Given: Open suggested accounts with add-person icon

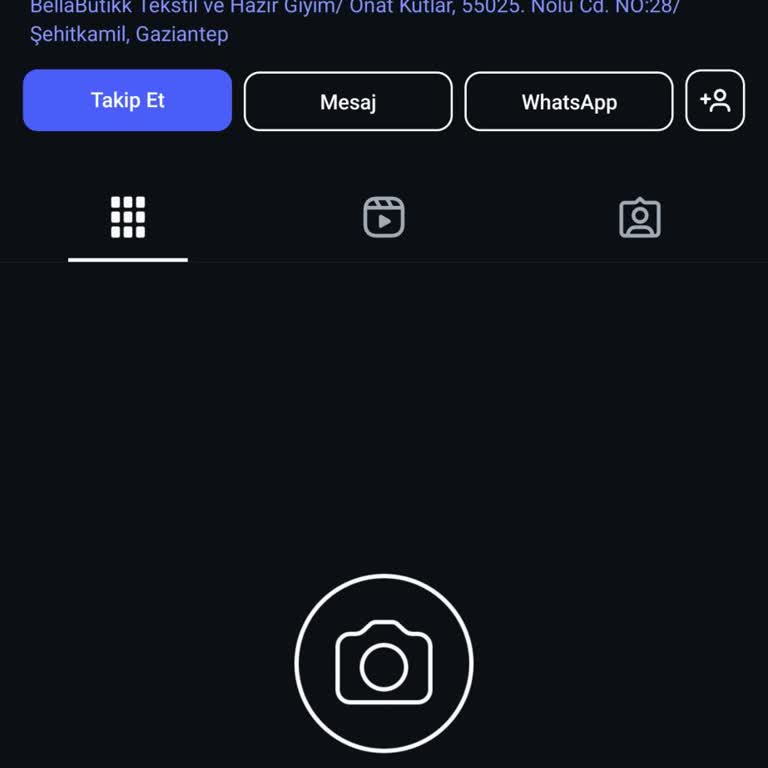Looking at the screenshot, I should (x=715, y=100).
